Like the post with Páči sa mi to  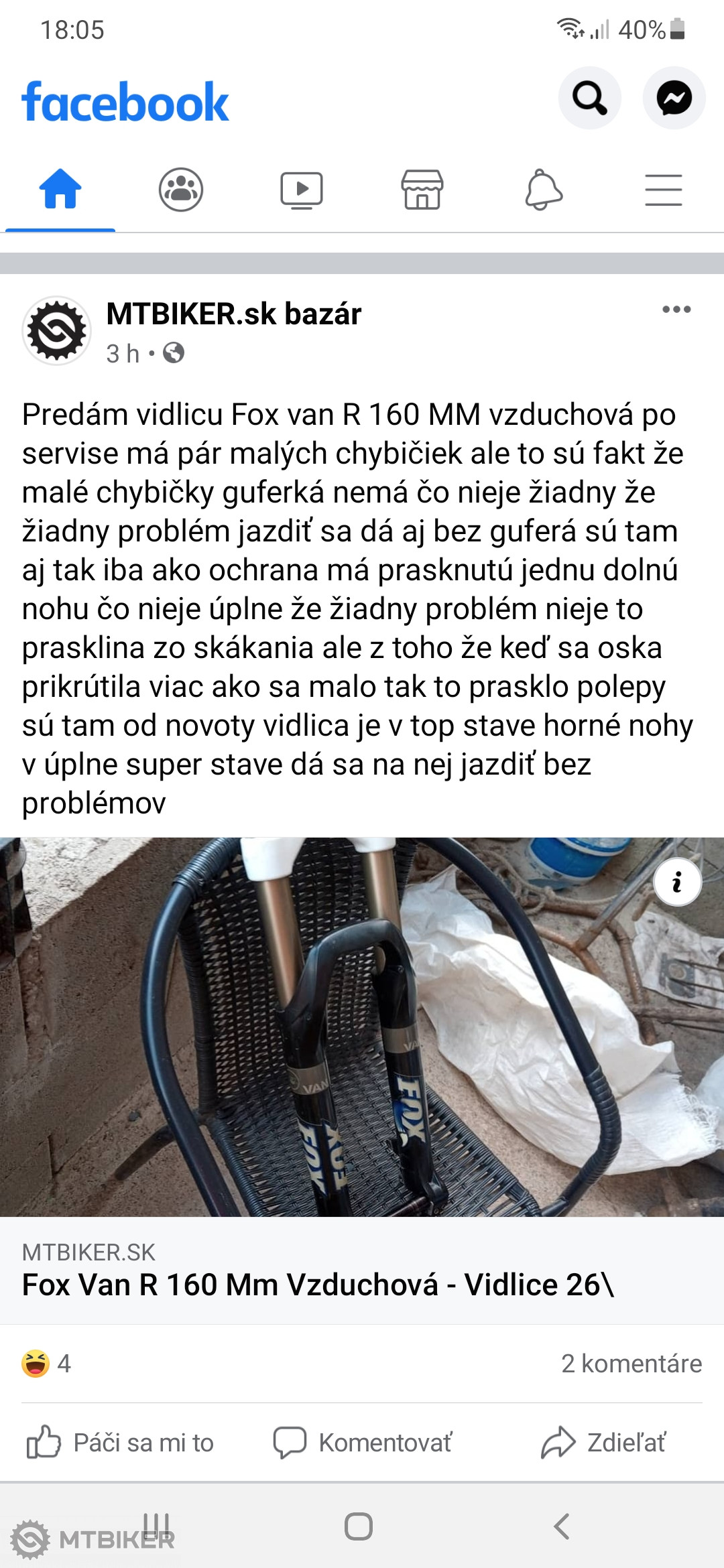[121, 1442]
